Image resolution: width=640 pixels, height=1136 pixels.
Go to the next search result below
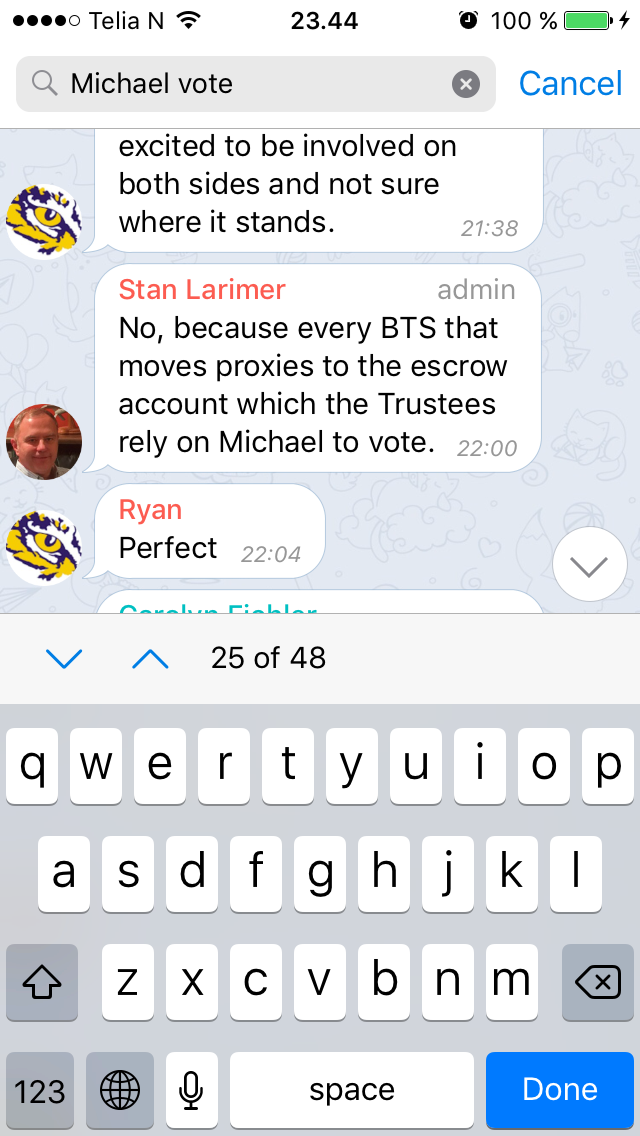[x=64, y=658]
